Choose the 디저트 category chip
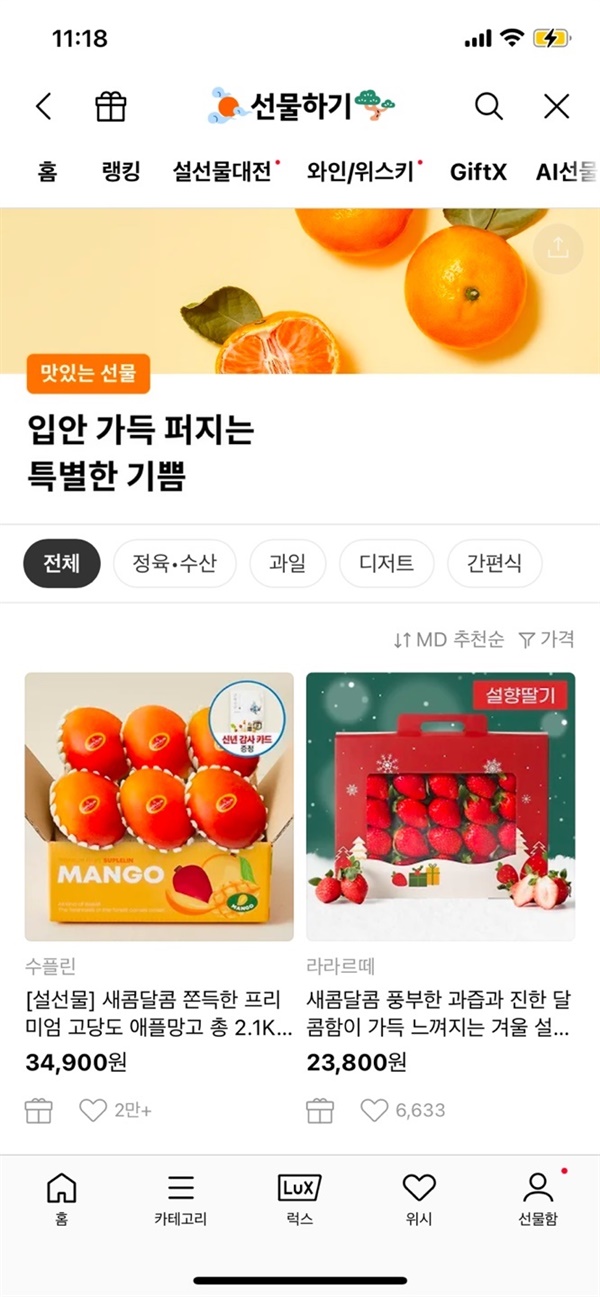Screen dimensions: 600x1297 tap(386, 563)
